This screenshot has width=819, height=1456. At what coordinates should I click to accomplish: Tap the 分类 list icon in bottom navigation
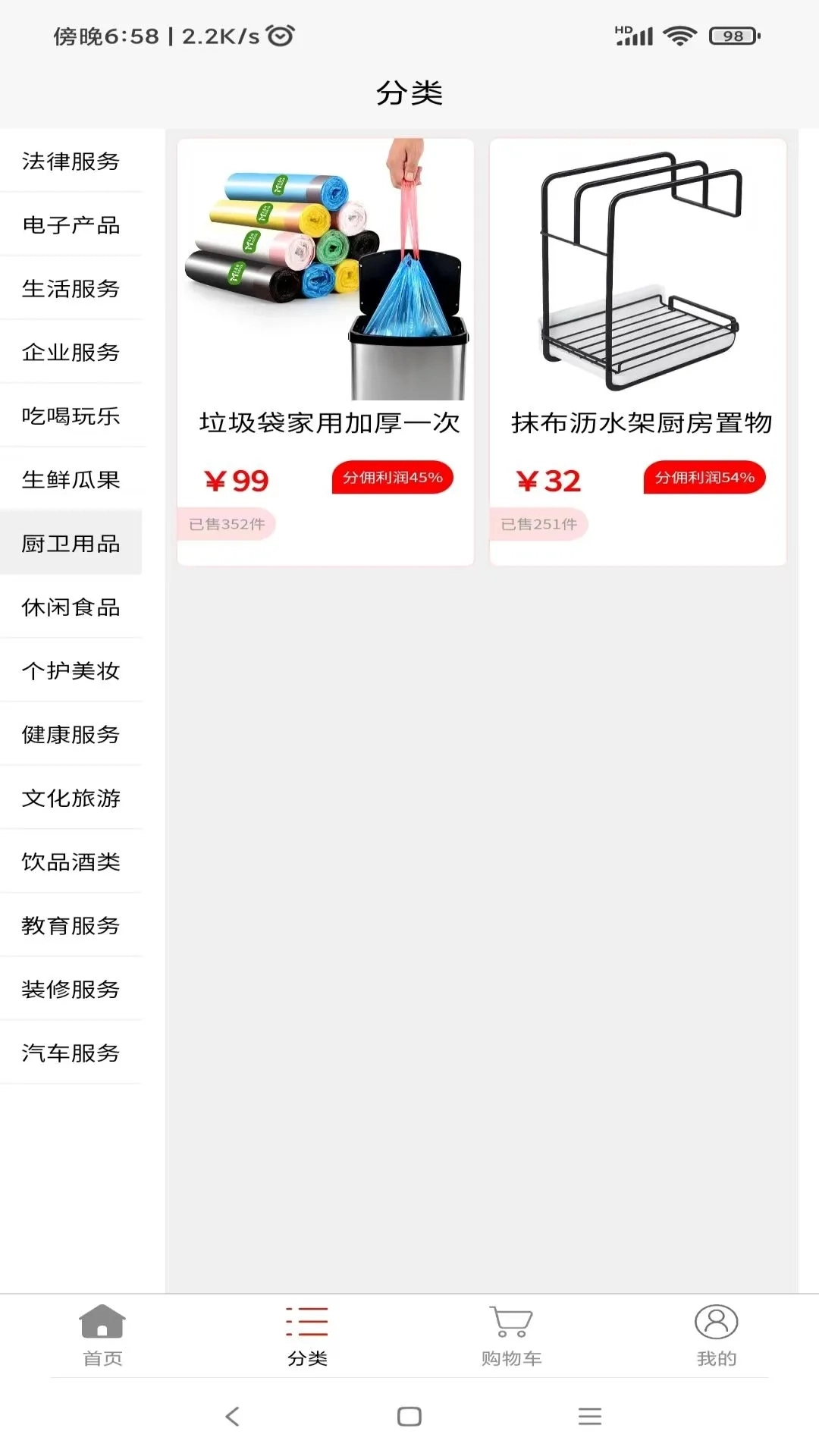(305, 1321)
